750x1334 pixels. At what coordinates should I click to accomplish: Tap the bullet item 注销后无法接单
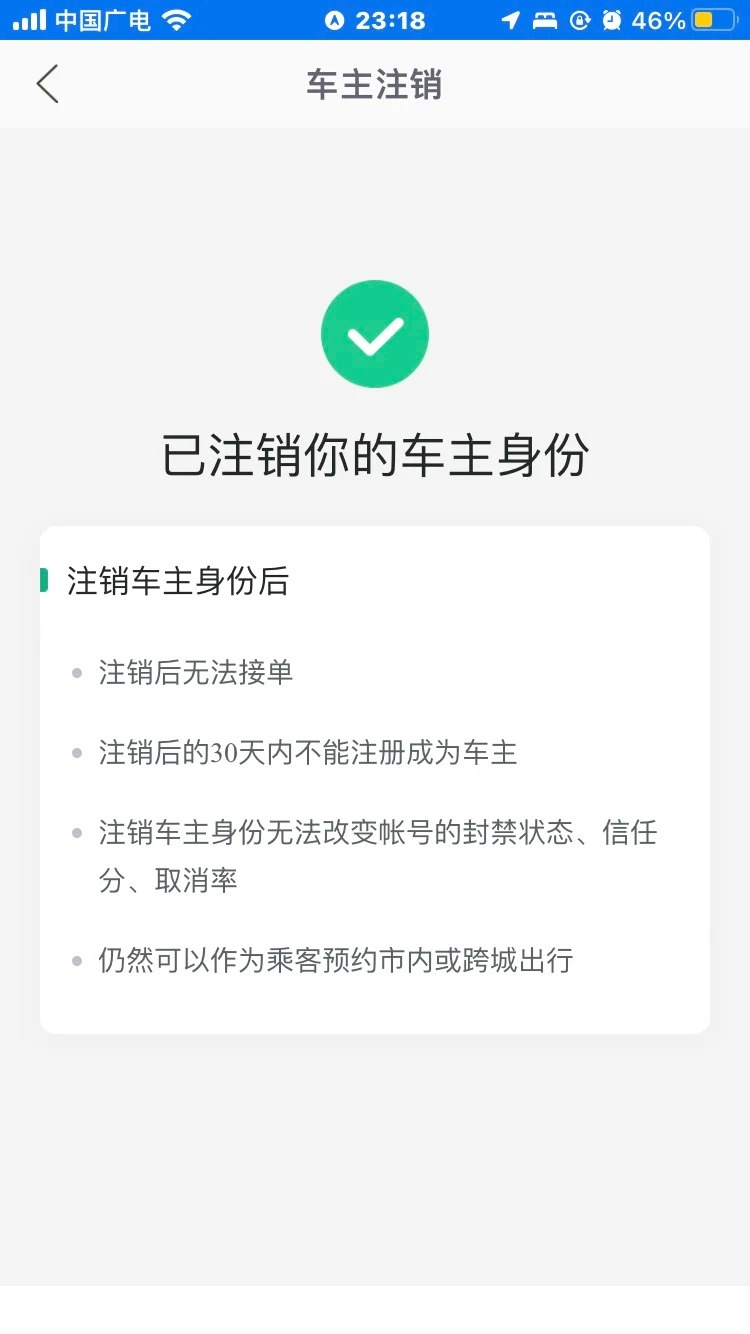[x=195, y=673]
